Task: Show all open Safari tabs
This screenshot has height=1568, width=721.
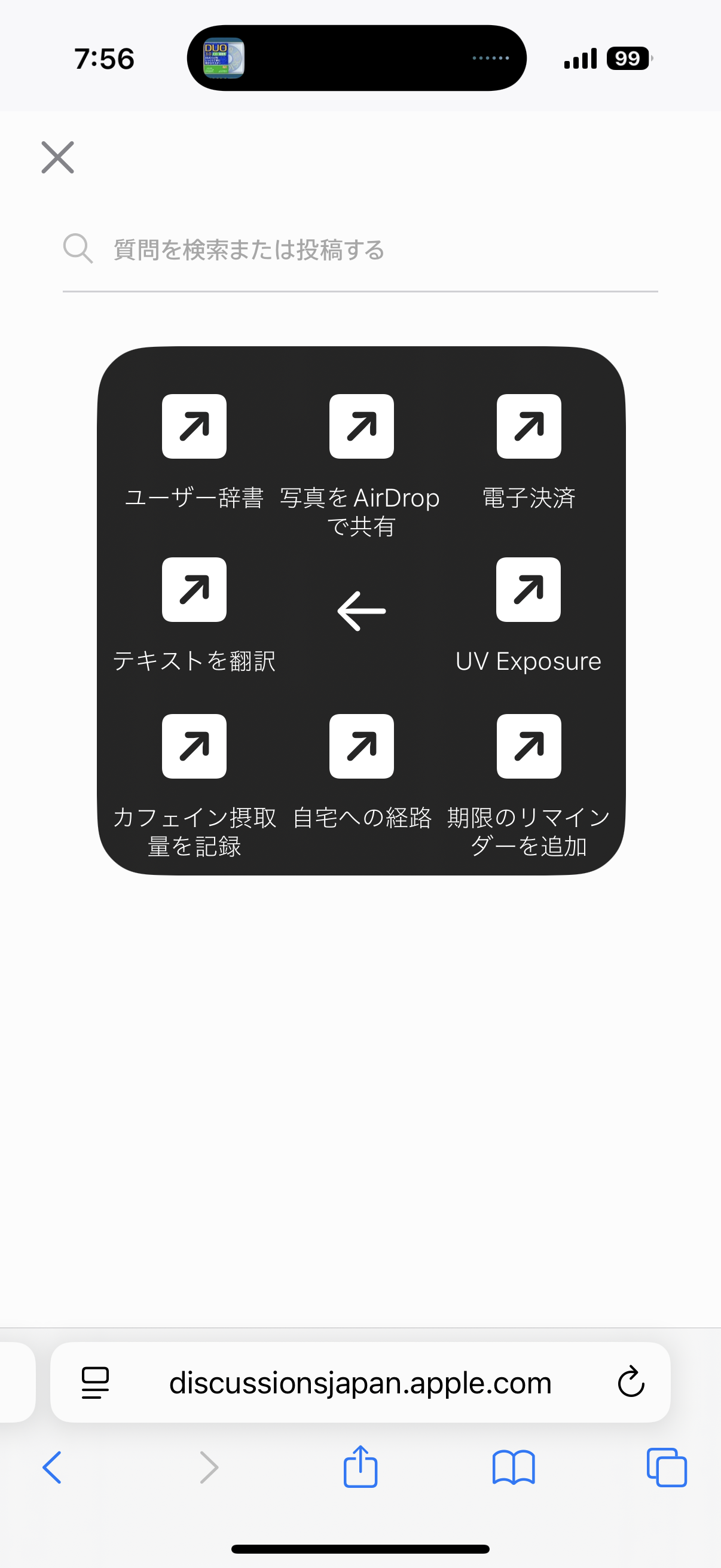Action: 667,1467
